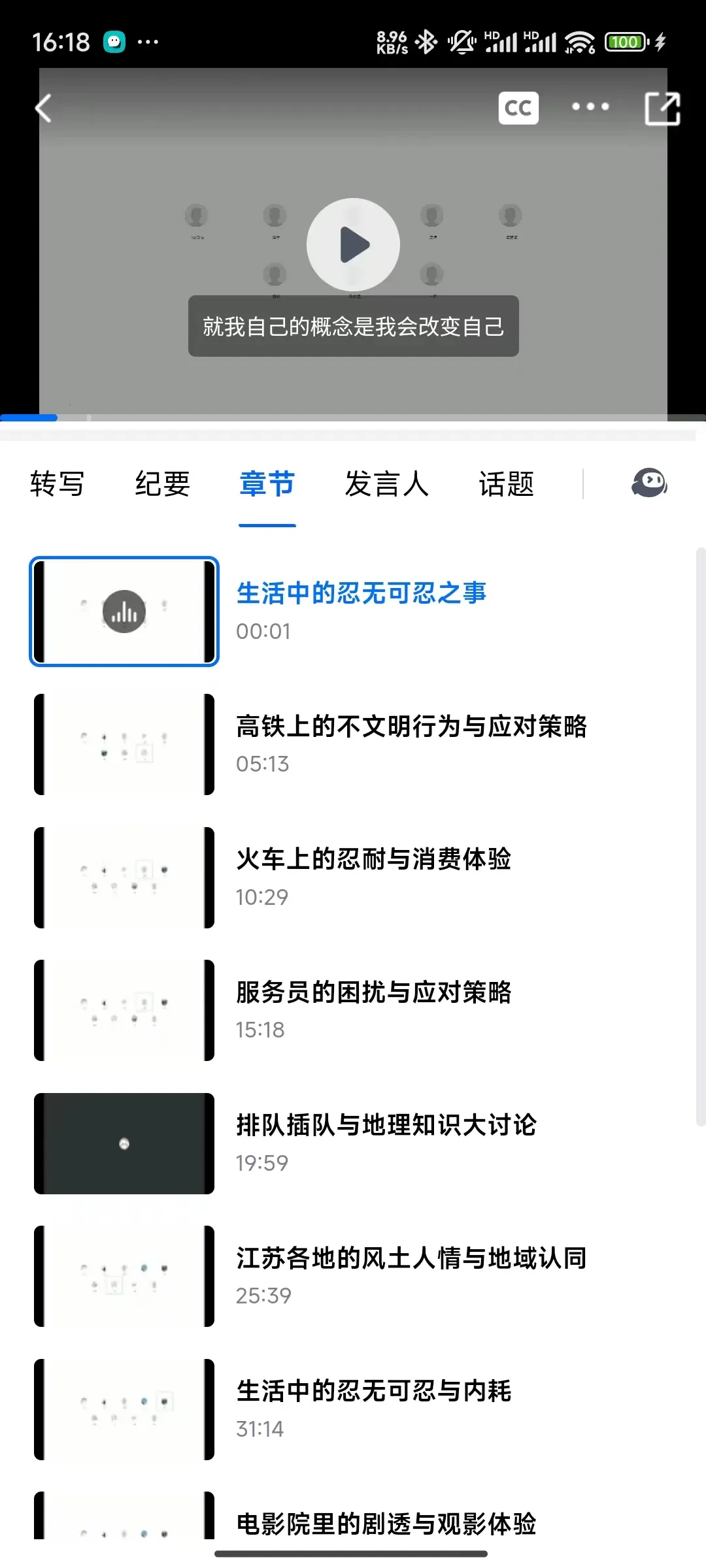Viewport: 706px width, 1568px height.
Task: Play the video recording
Action: click(x=353, y=244)
